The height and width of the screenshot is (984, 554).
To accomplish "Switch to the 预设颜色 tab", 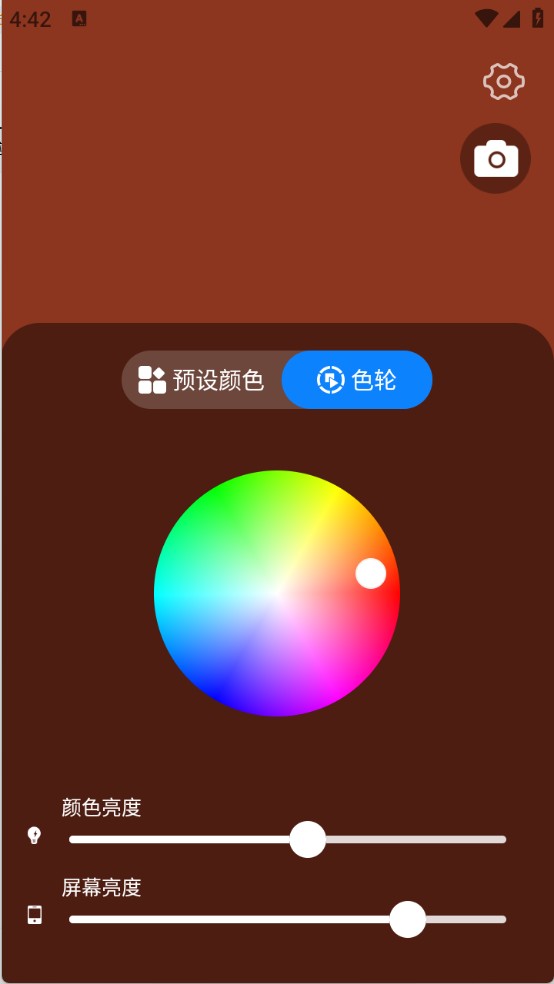I will pos(201,380).
